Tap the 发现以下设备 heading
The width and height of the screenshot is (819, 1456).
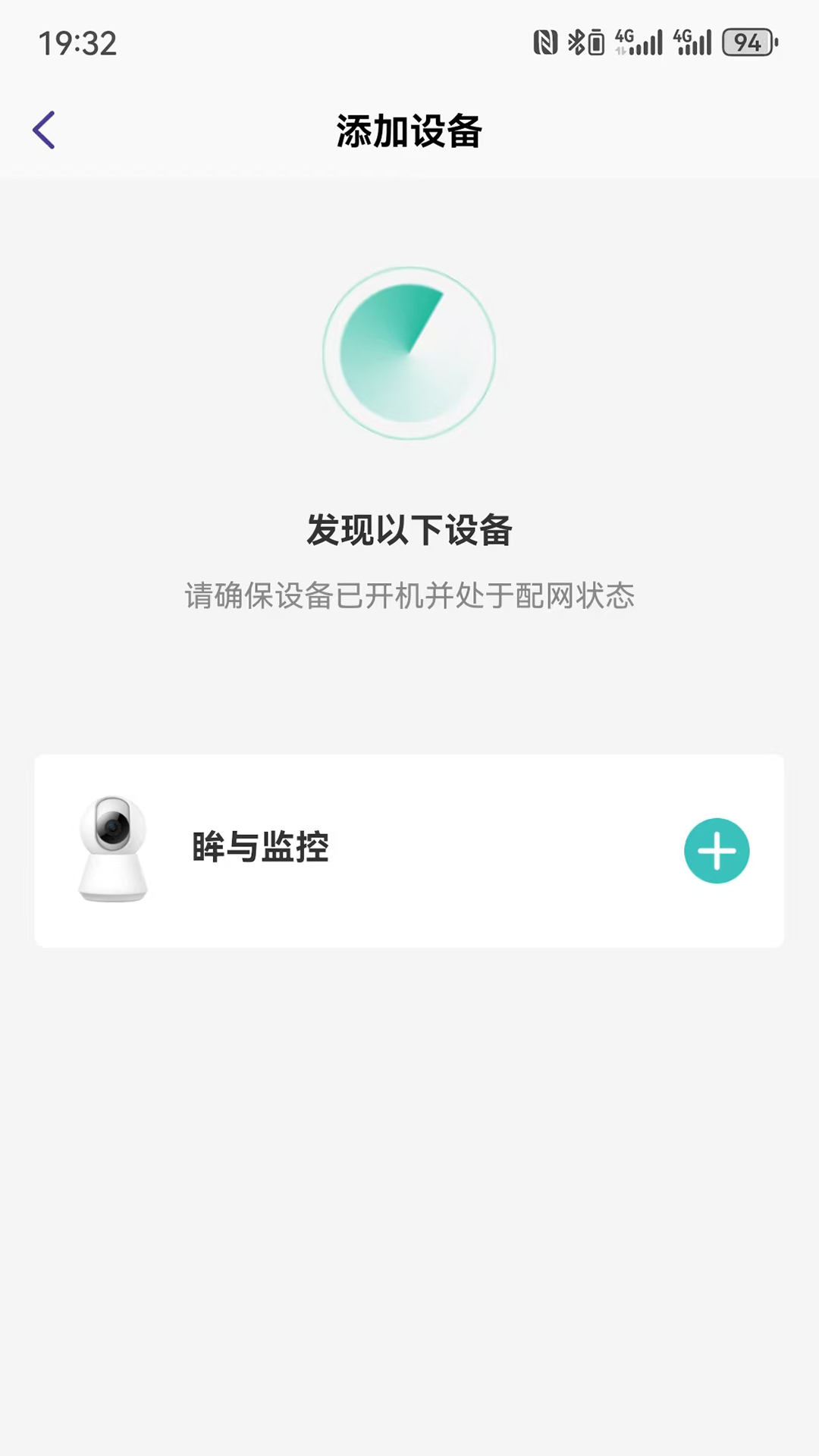pos(409,531)
